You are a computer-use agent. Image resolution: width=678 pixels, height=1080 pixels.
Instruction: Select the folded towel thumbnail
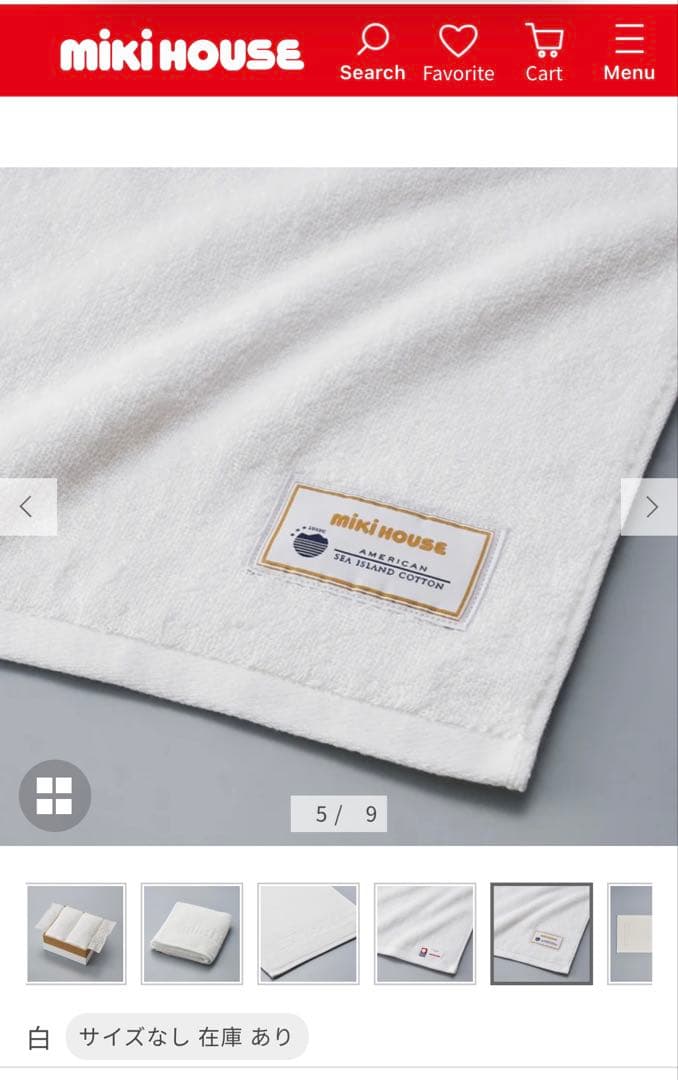pyautogui.click(x=192, y=933)
